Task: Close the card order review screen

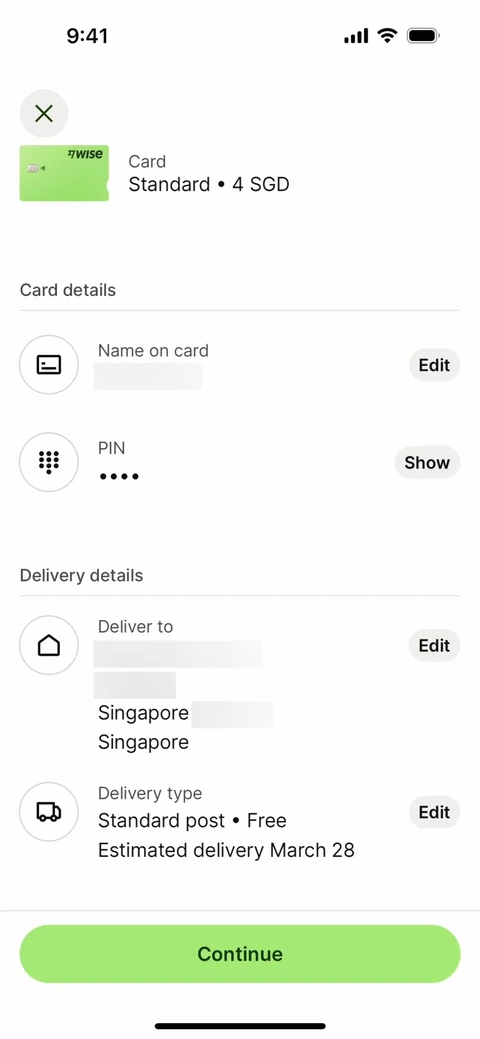Action: pyautogui.click(x=44, y=113)
